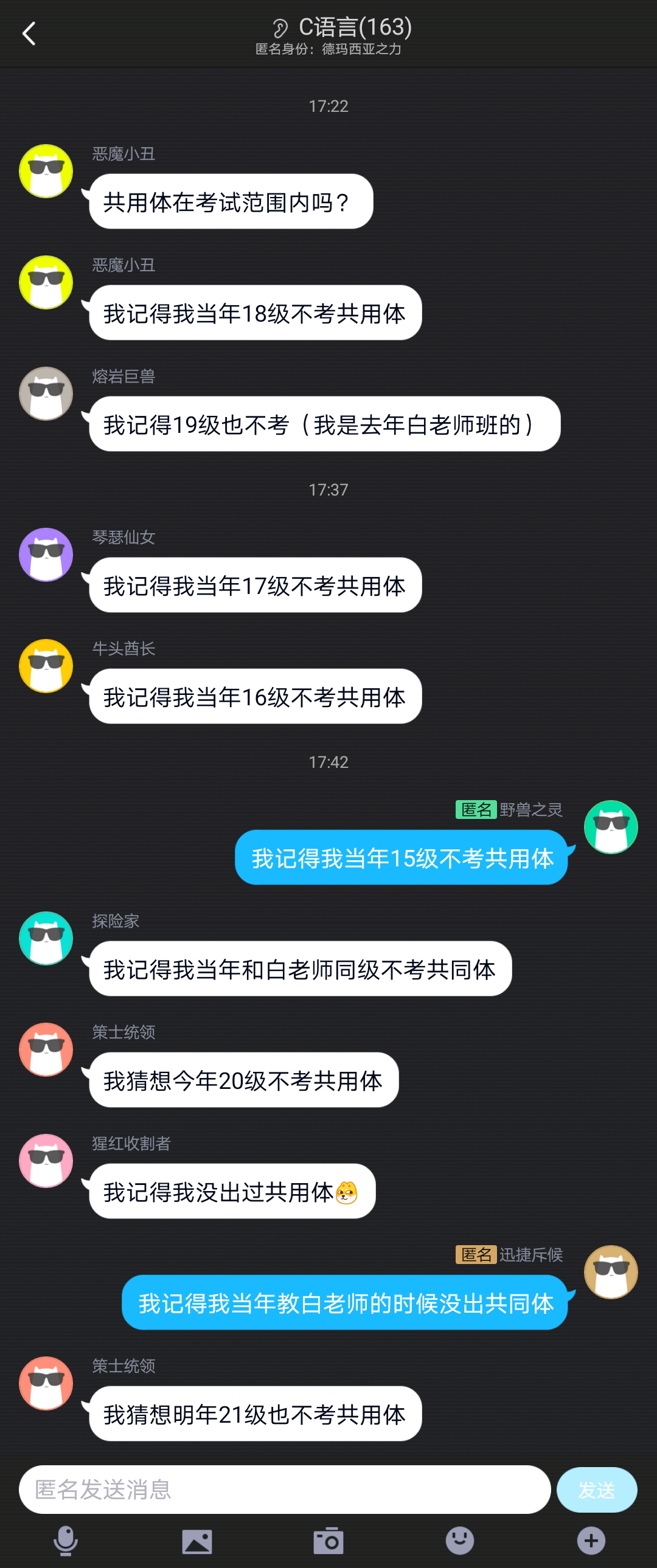
Task: Tap 猩红收割者's avatar
Action: click(46, 1161)
